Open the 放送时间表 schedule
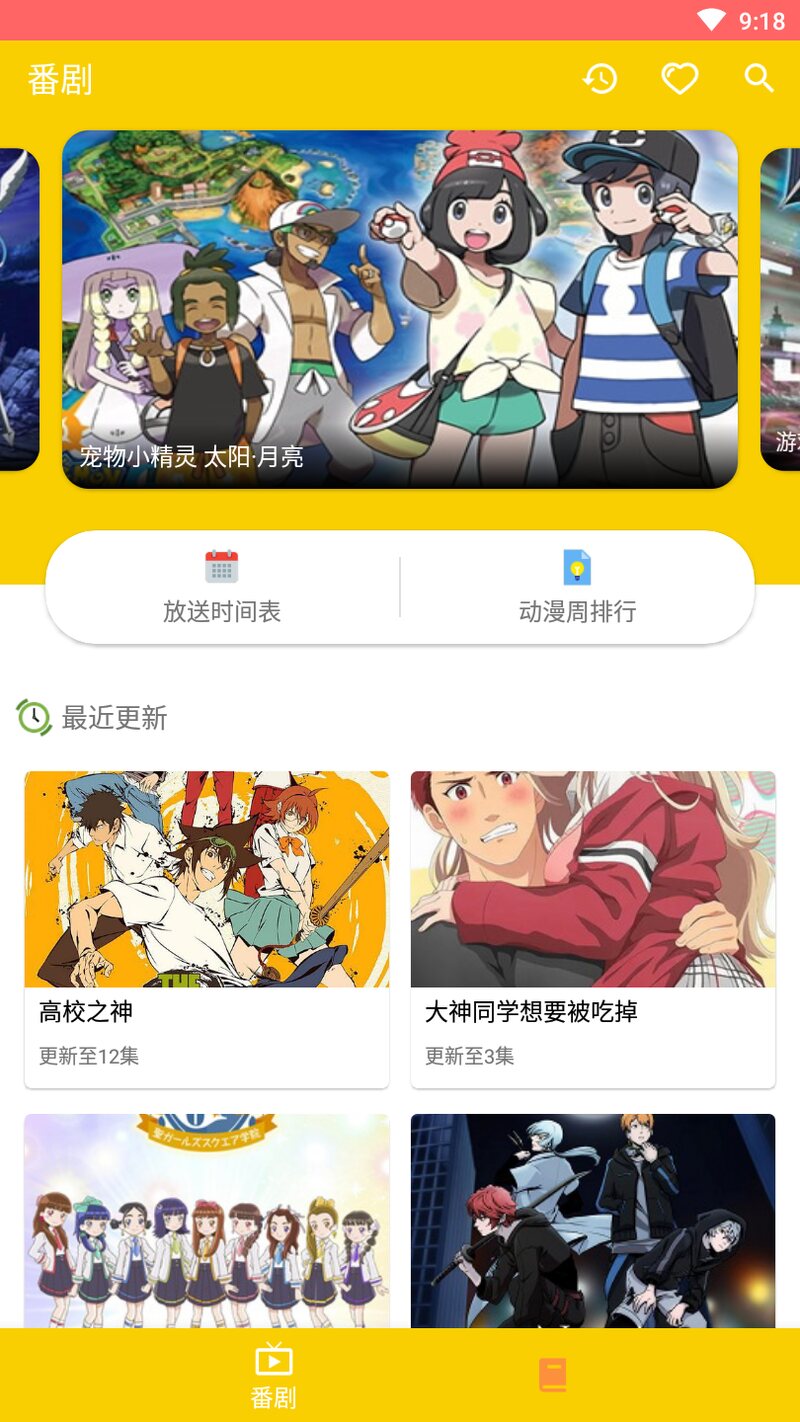Image resolution: width=800 pixels, height=1422 pixels. click(222, 587)
